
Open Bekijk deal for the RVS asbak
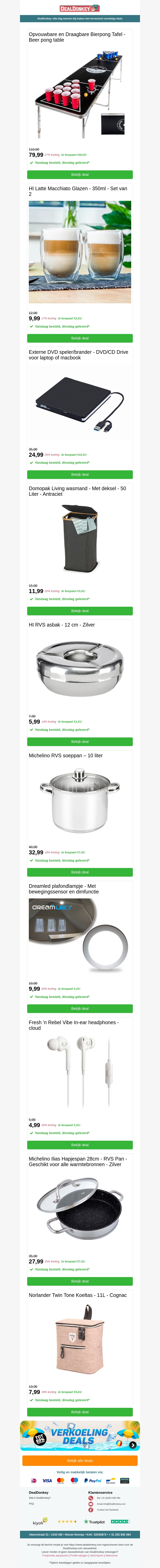[x=80, y=741]
